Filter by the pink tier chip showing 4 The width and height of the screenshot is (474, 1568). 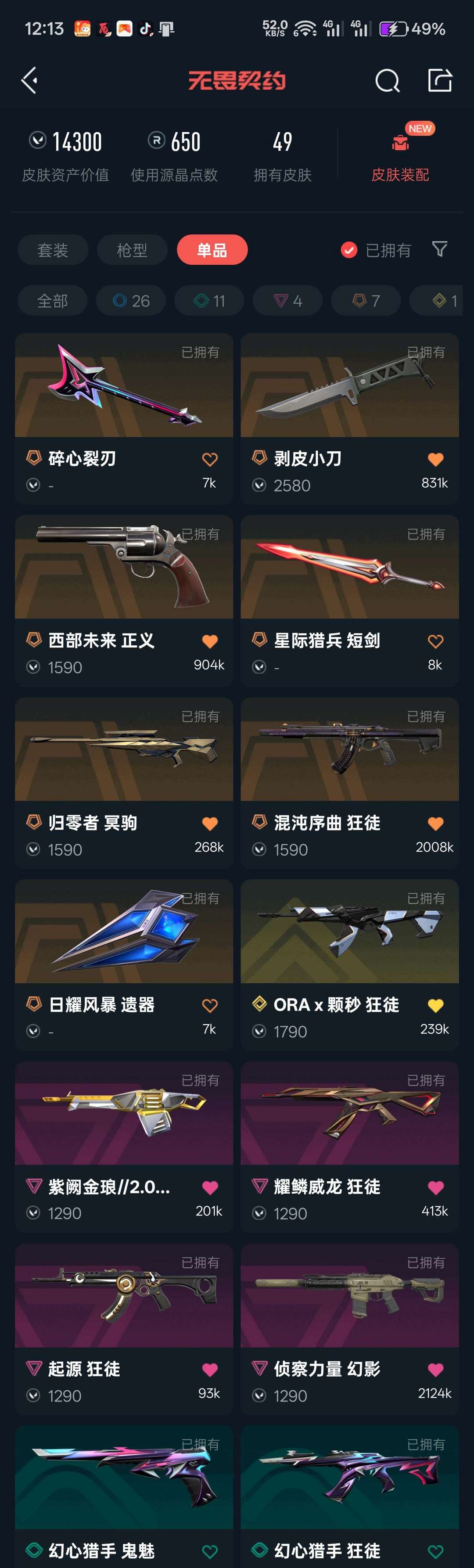point(288,301)
